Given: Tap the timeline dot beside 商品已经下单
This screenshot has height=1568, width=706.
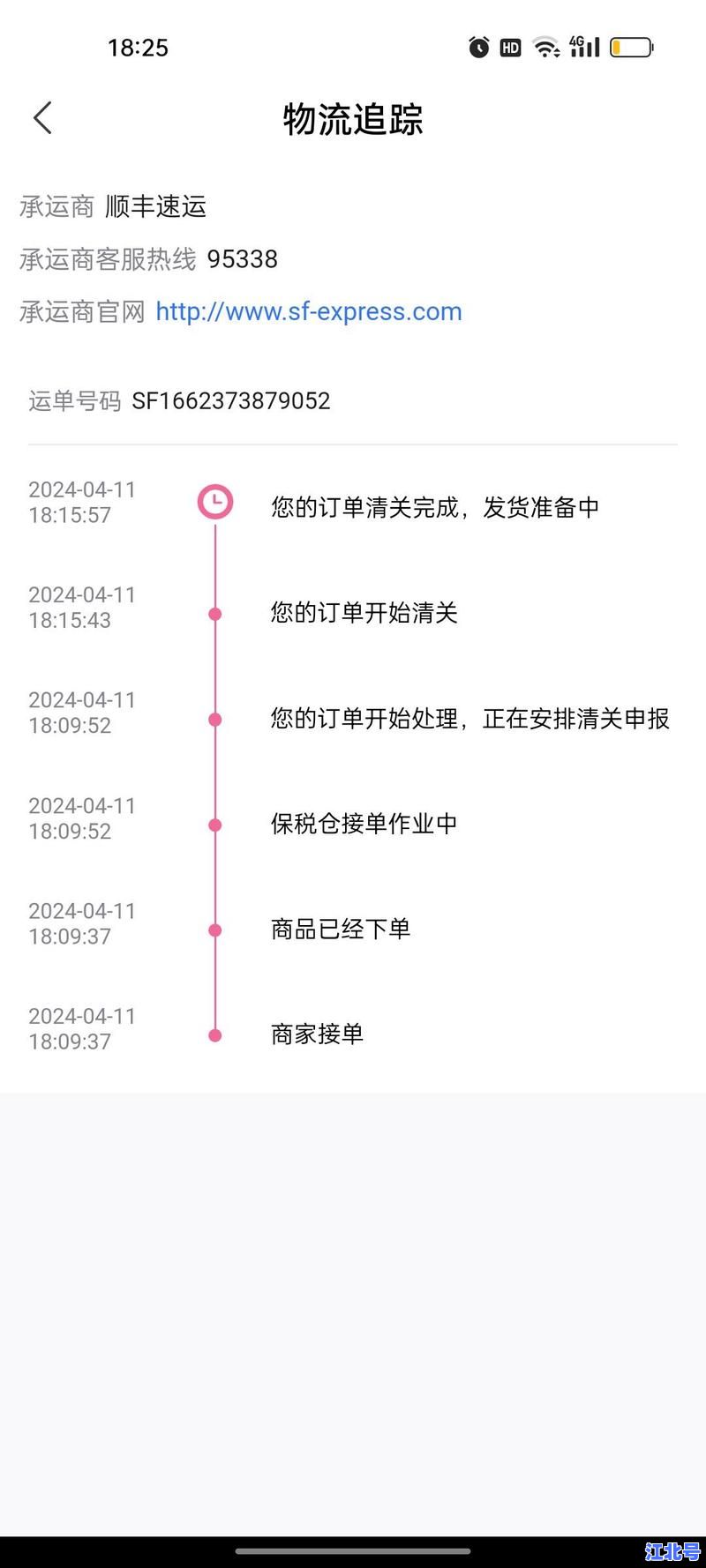Looking at the screenshot, I should (214, 929).
